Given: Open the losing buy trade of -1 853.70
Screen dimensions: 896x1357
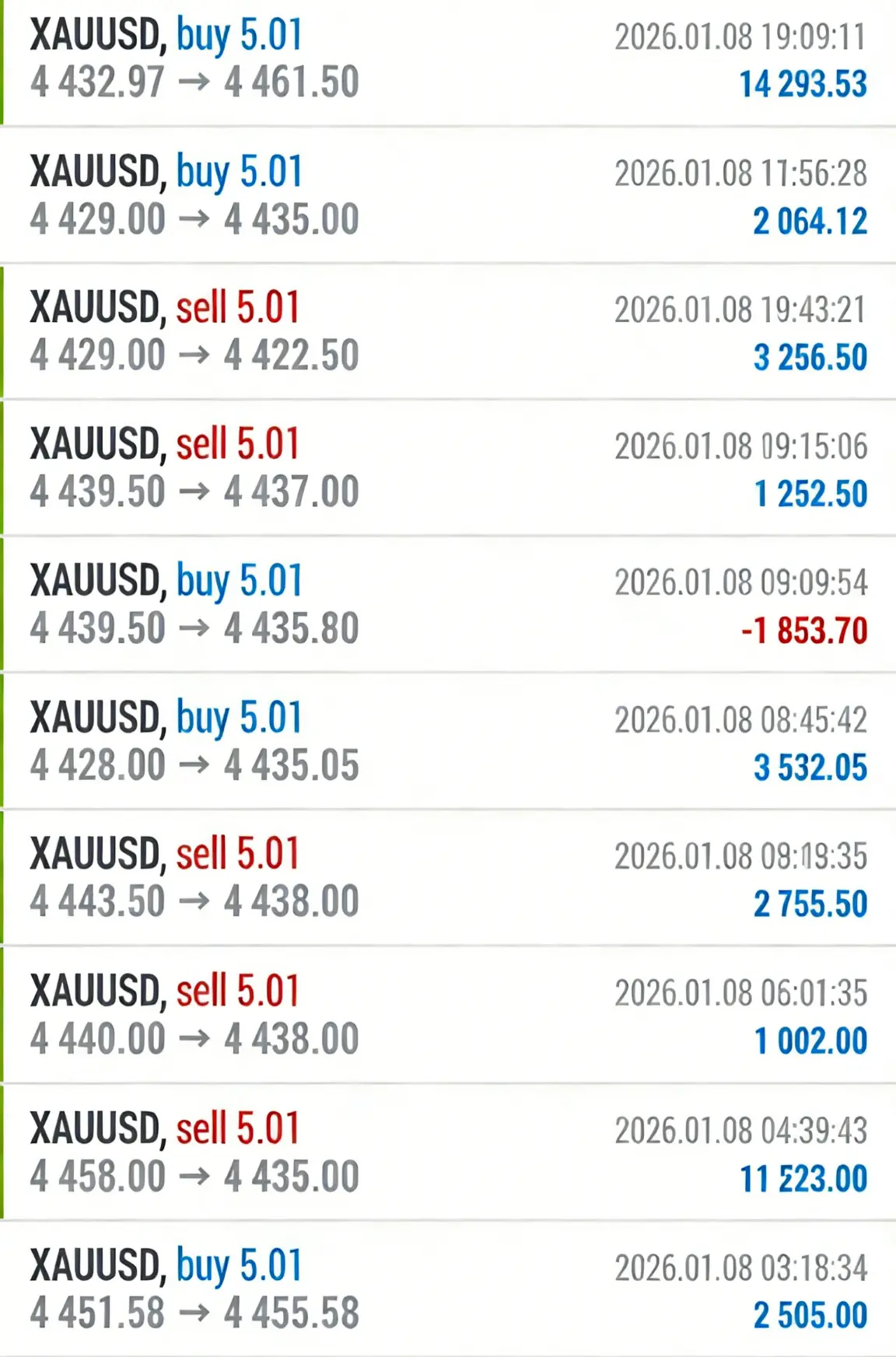Looking at the screenshot, I should click(448, 605).
